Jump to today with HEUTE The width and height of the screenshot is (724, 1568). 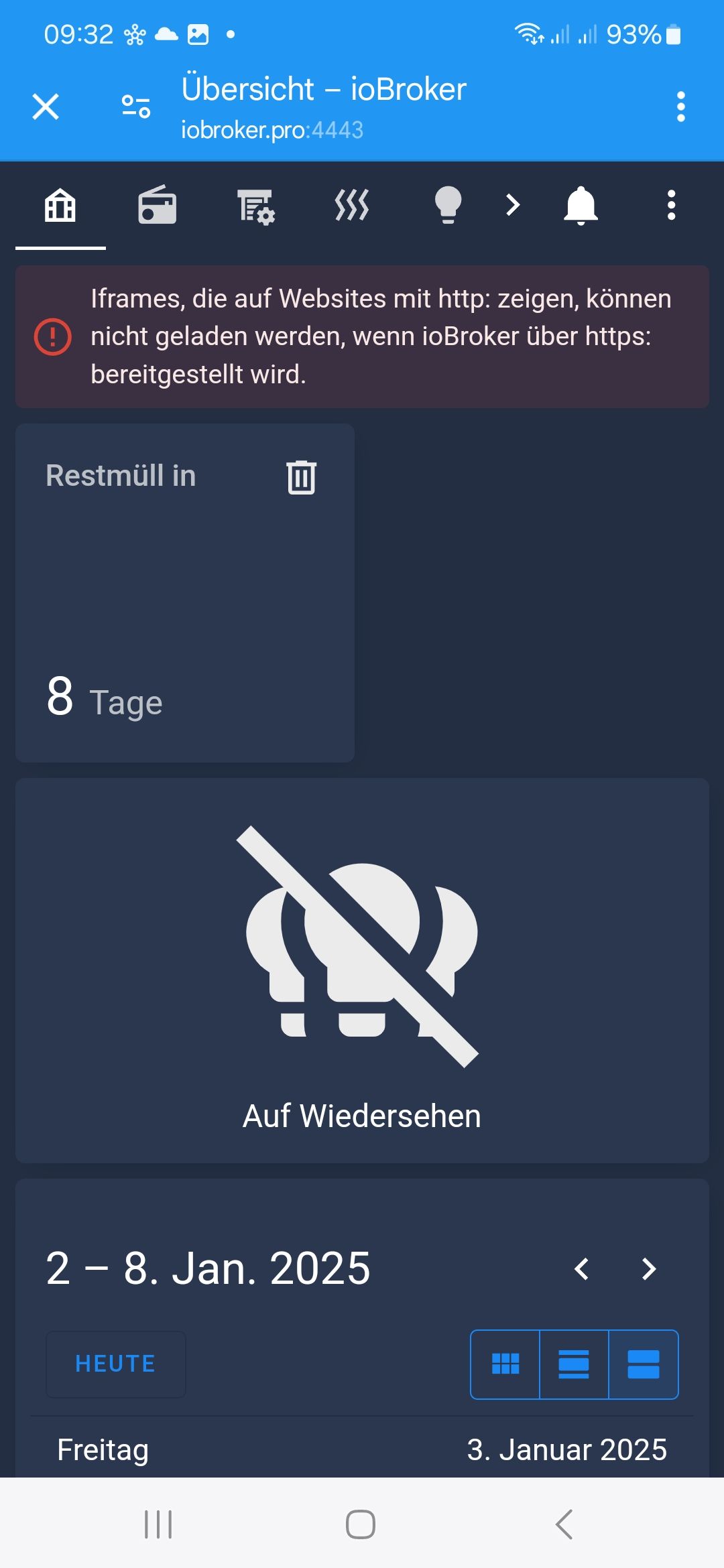(x=116, y=1364)
